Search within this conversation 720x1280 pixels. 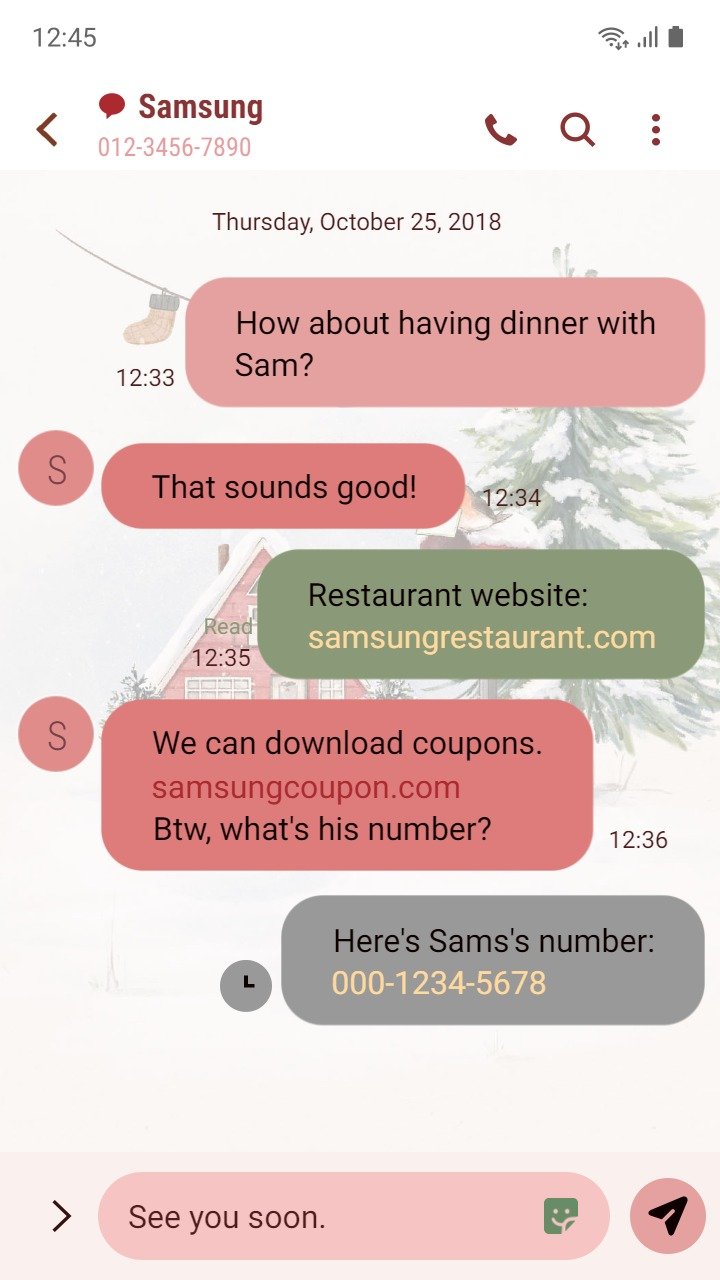tap(577, 130)
